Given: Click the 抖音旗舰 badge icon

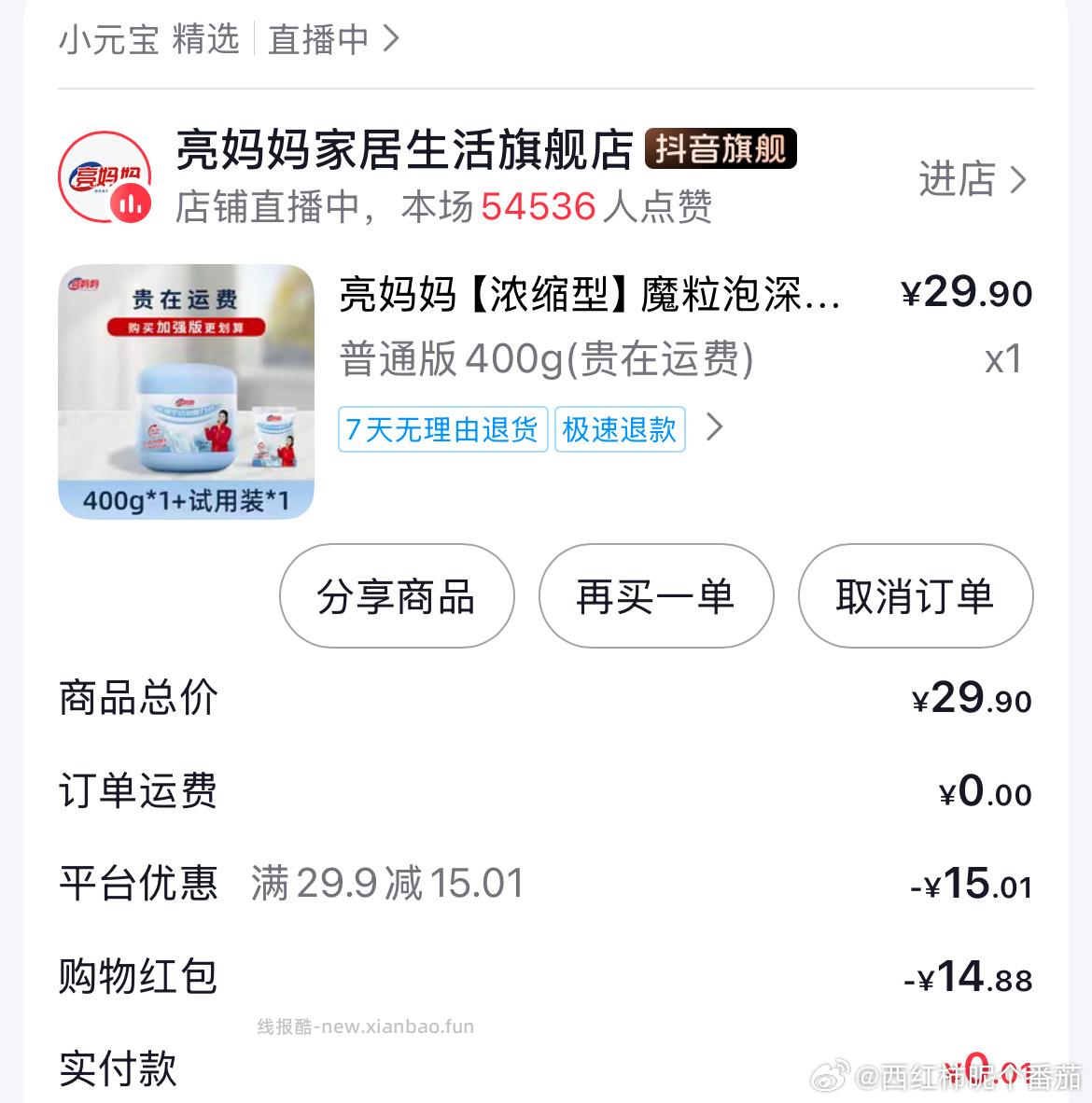Looking at the screenshot, I should [x=721, y=149].
